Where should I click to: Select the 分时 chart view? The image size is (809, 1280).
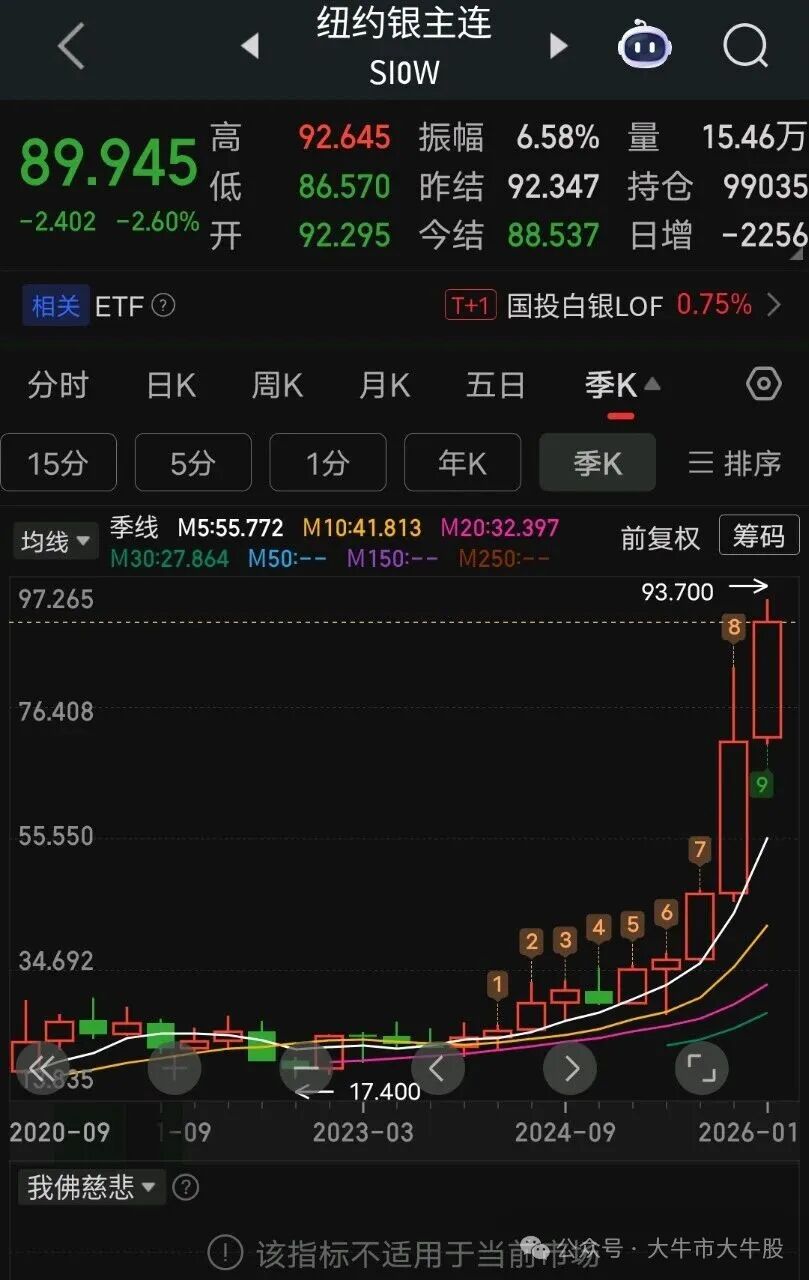coord(59,384)
